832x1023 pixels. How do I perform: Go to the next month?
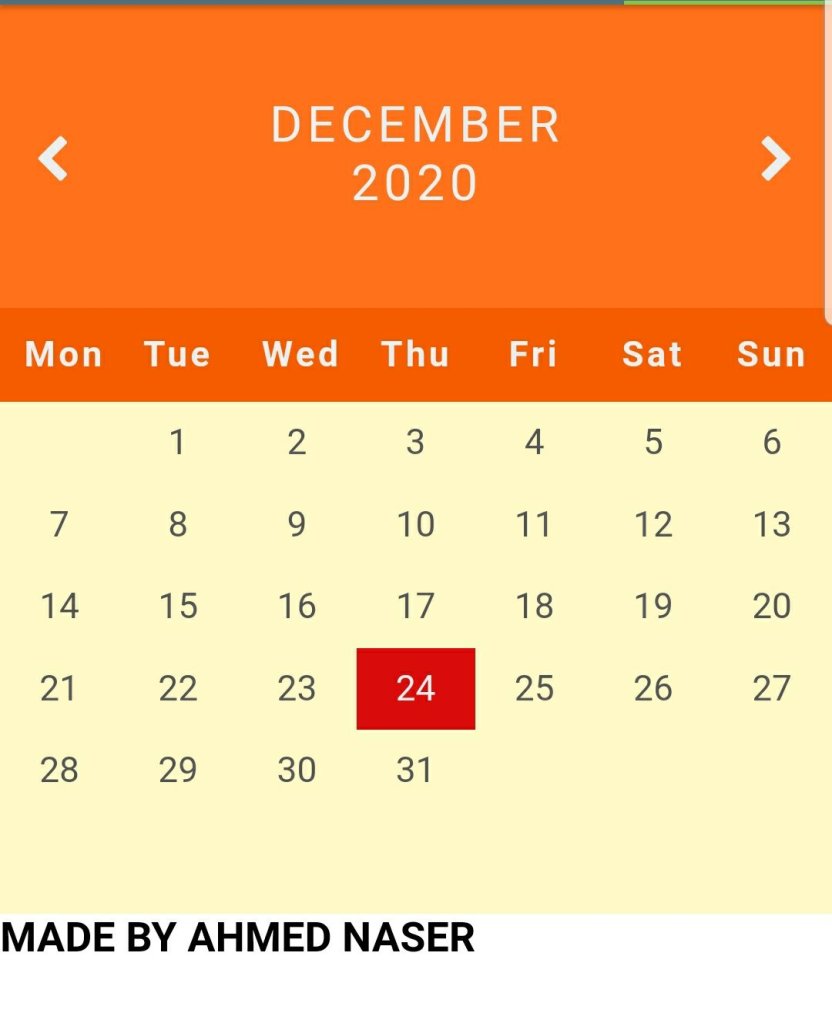click(x=775, y=158)
